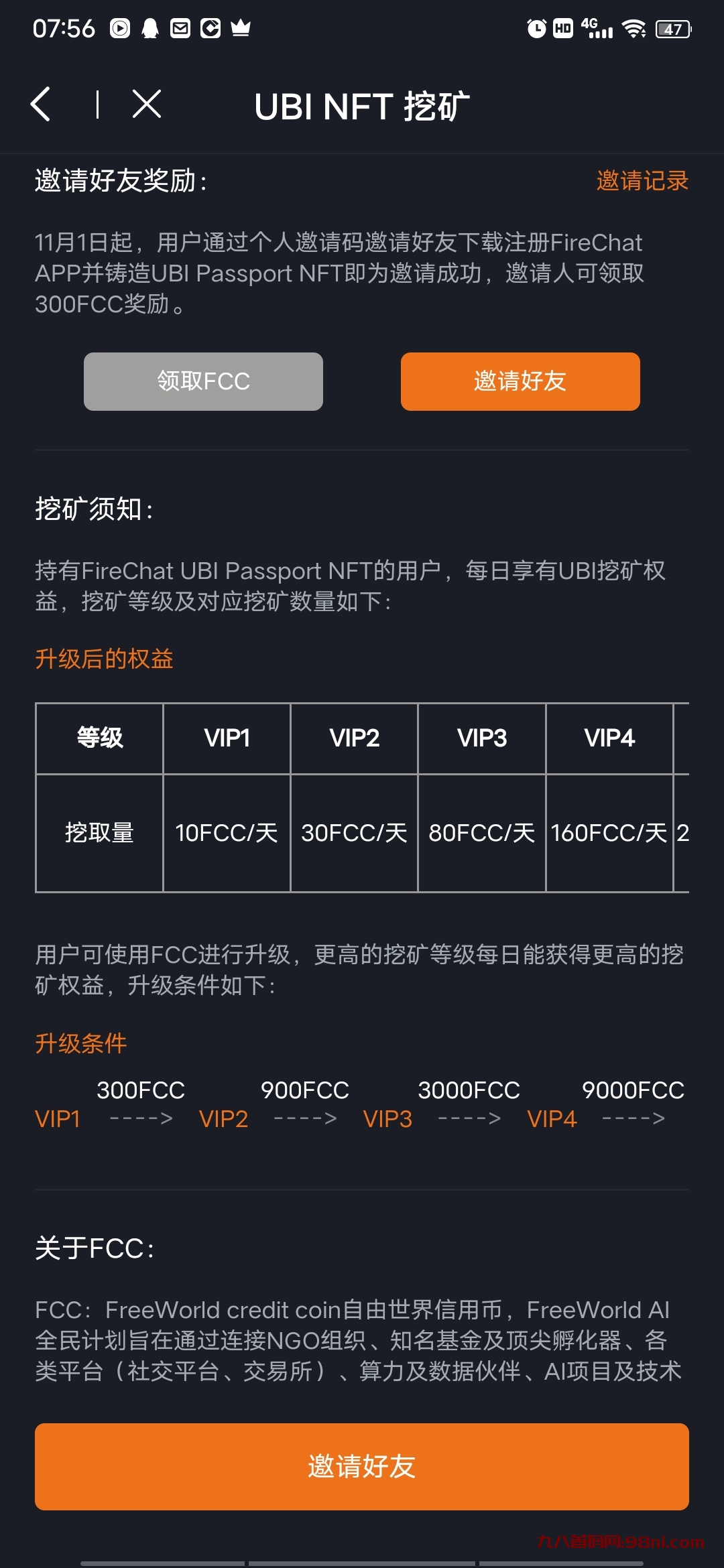
Task: Close the page with the X icon
Action: [146, 104]
